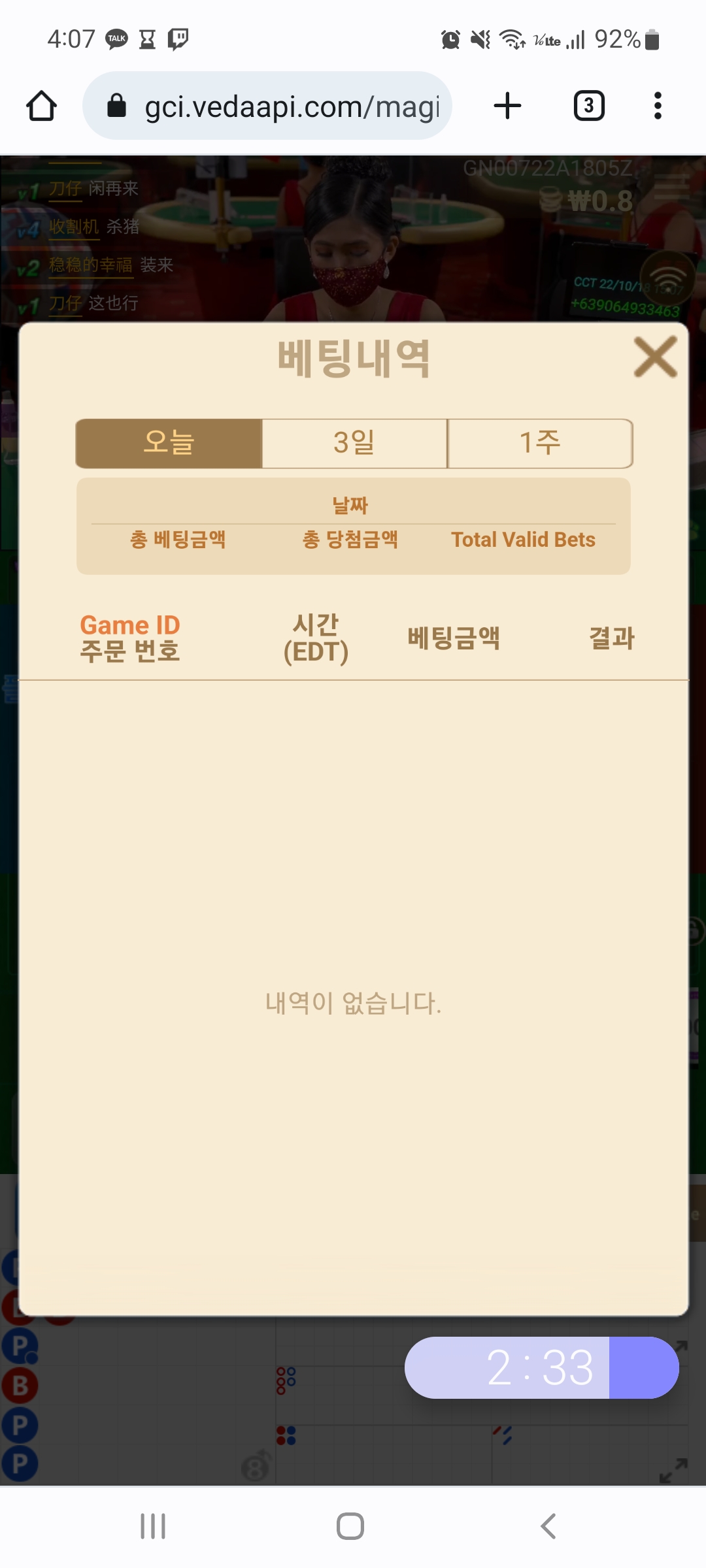Open recent apps from navigation bar

(153, 1526)
